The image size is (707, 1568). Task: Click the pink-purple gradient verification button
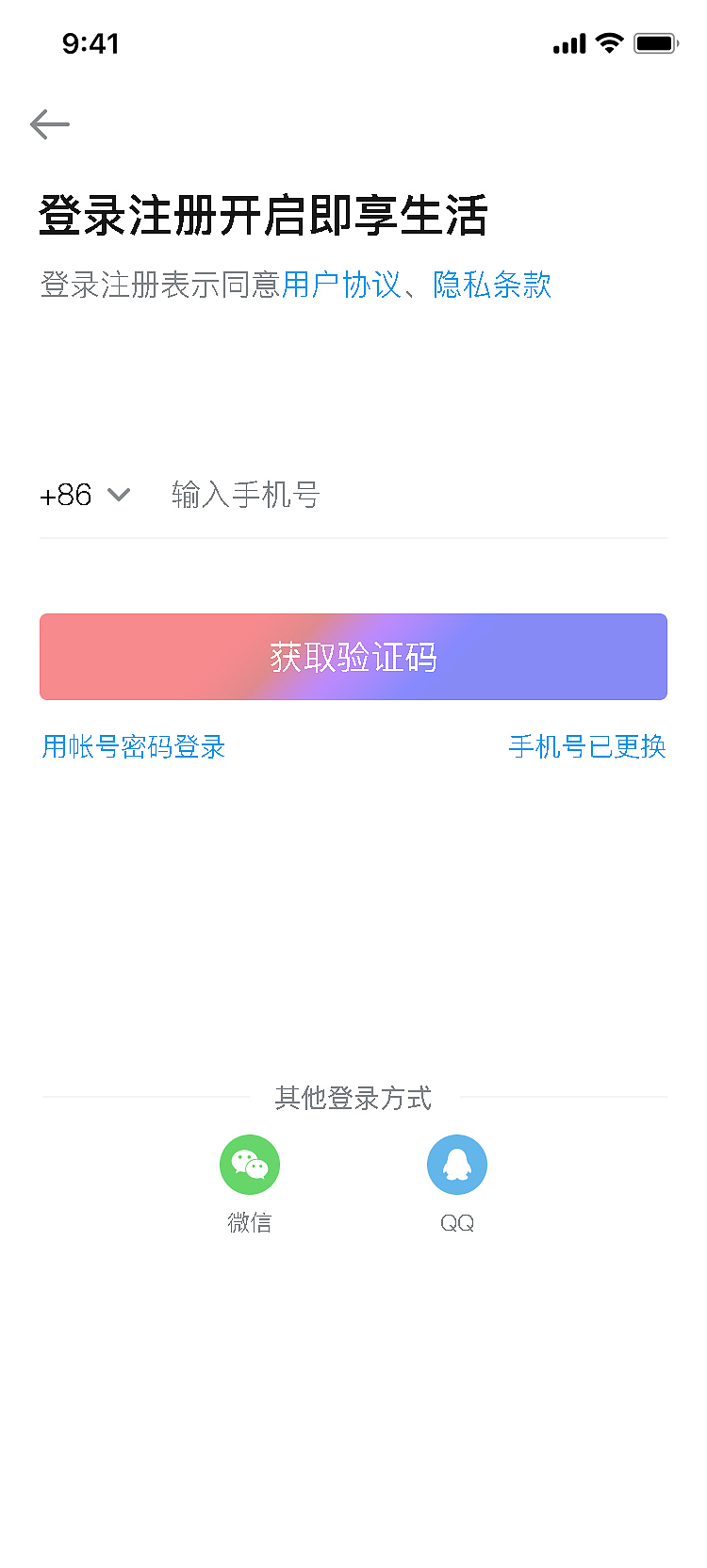click(x=353, y=657)
